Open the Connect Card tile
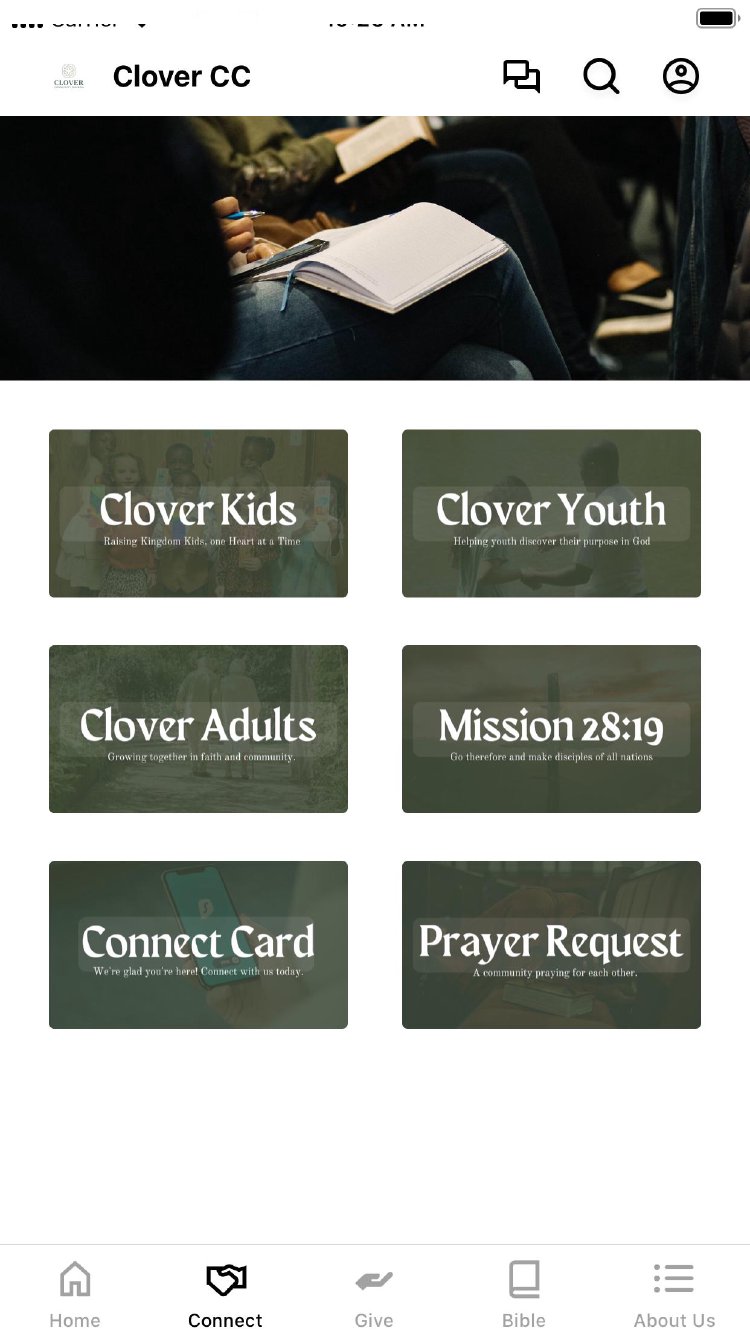Viewport: 750px width, 1334px height. 198,945
